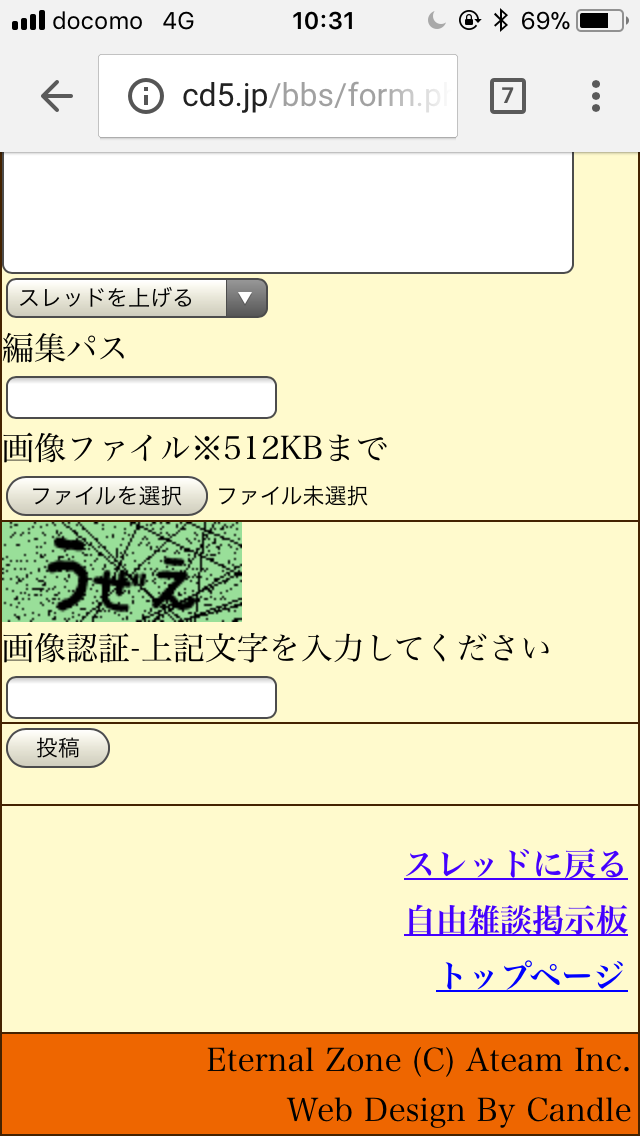
Task: Focus the 画像認証 captcha input field
Action: (141, 697)
